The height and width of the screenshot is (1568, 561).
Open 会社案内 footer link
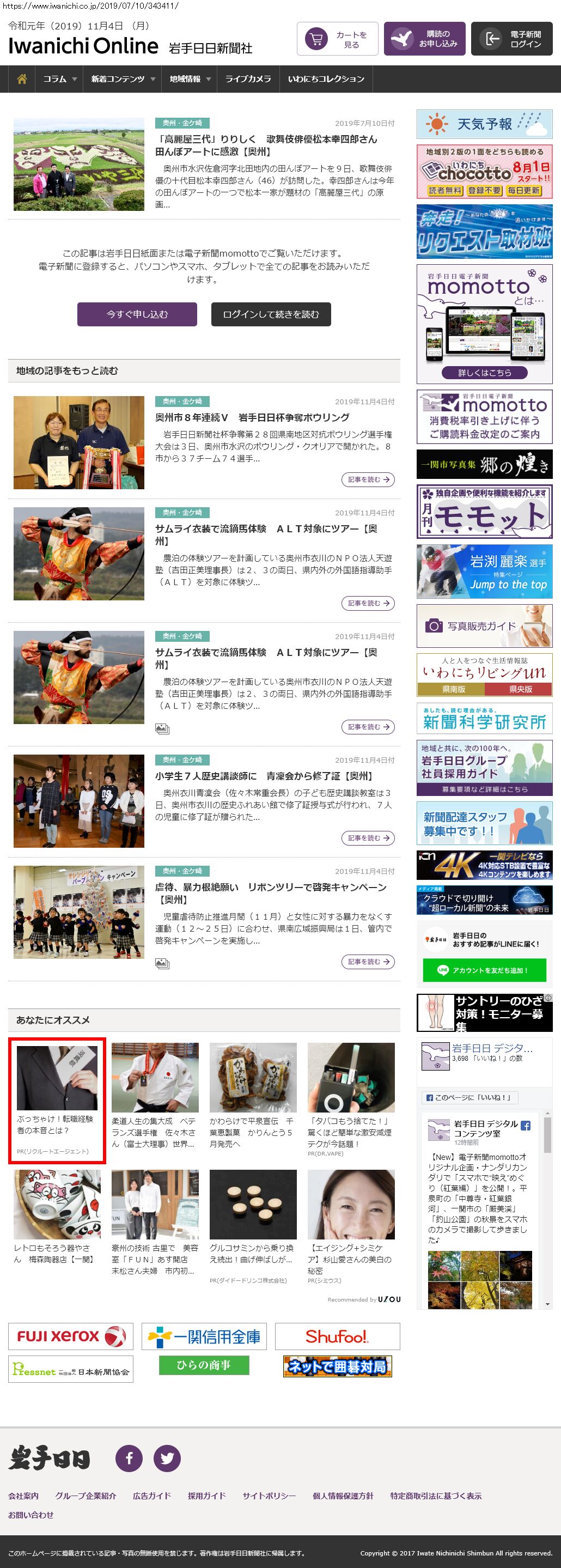23,1496
